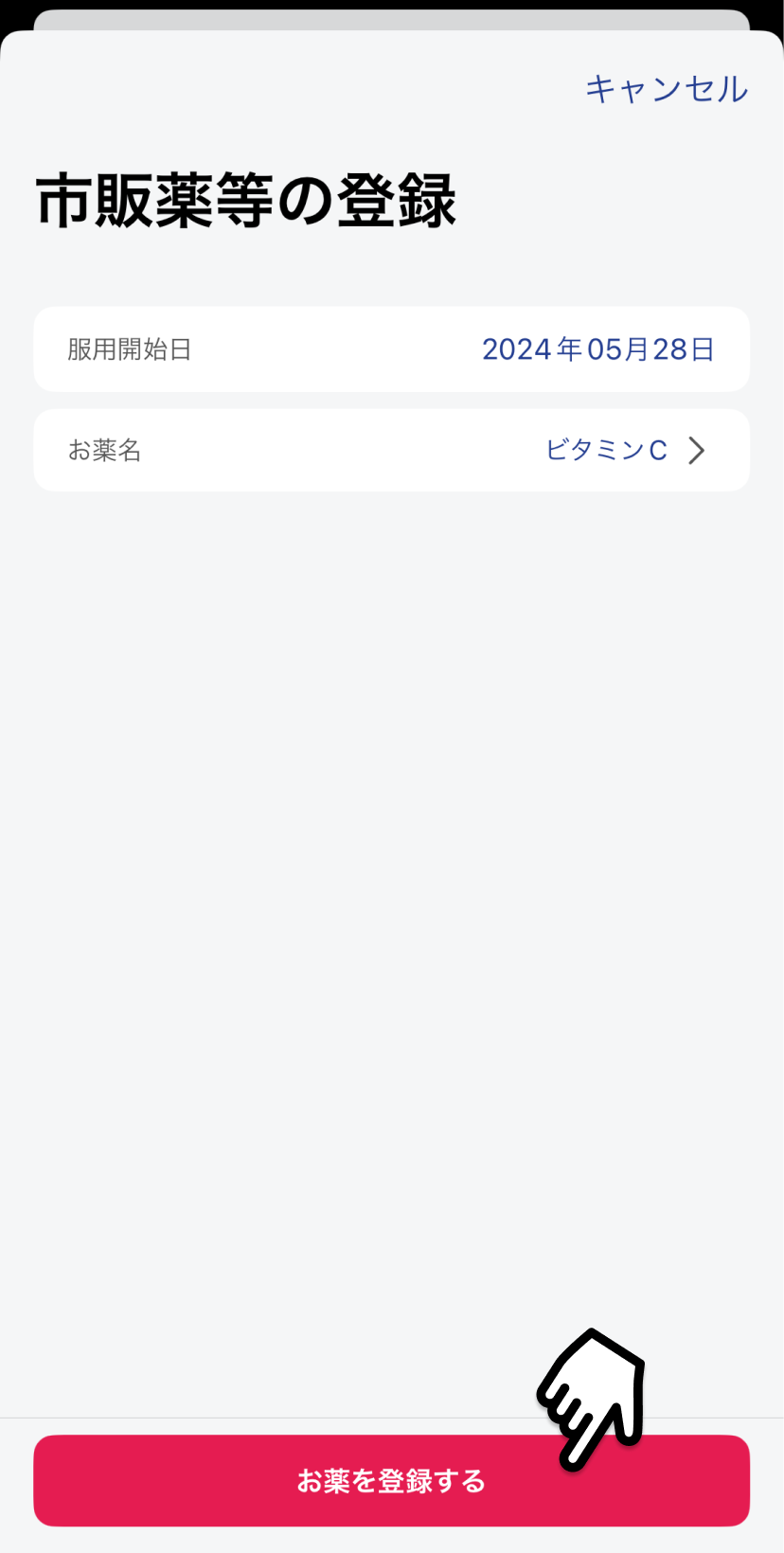Tap キャンセル to cancel registration

[x=666, y=89]
